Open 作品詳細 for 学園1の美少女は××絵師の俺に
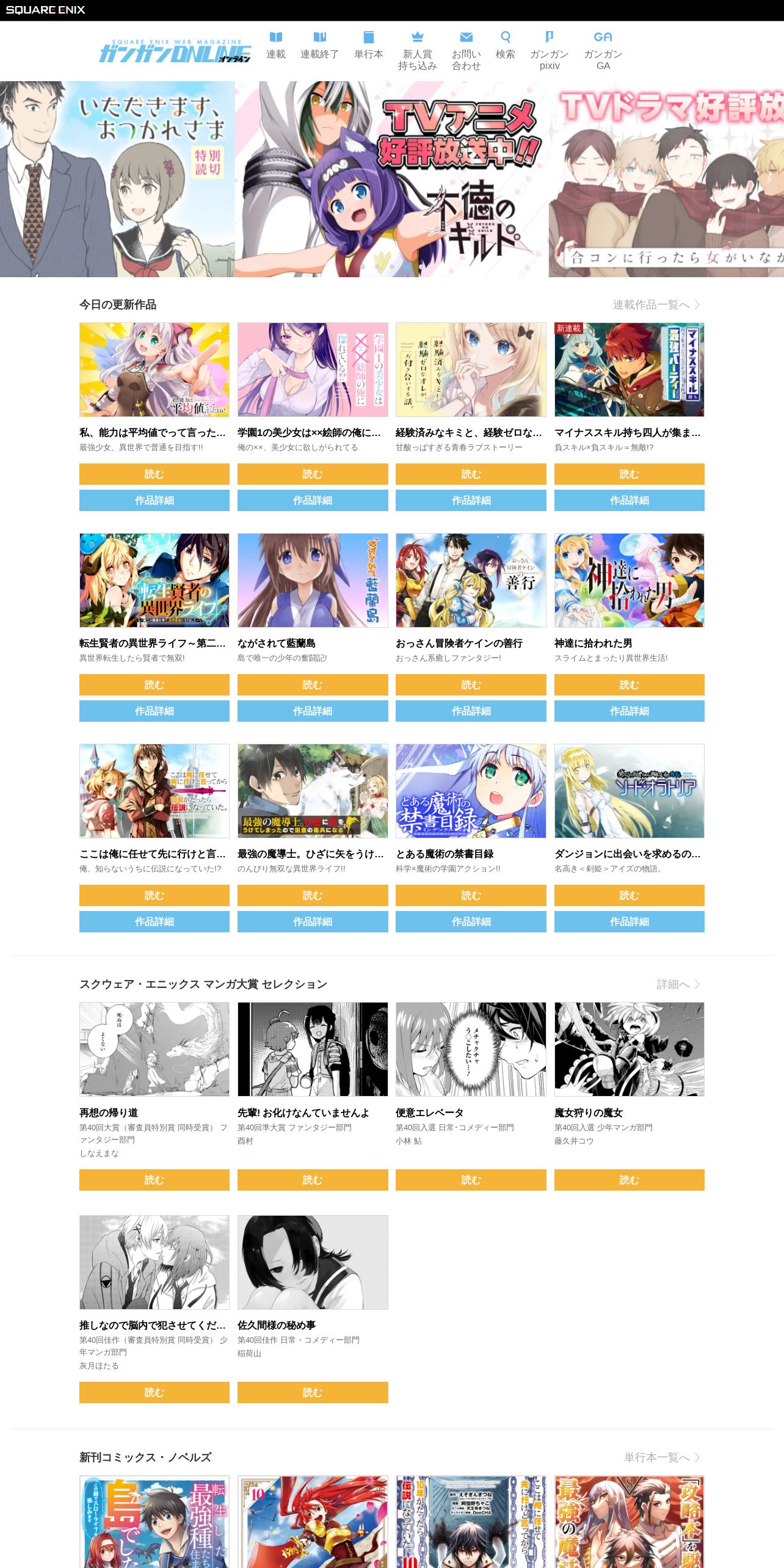784x1568 pixels. [313, 500]
